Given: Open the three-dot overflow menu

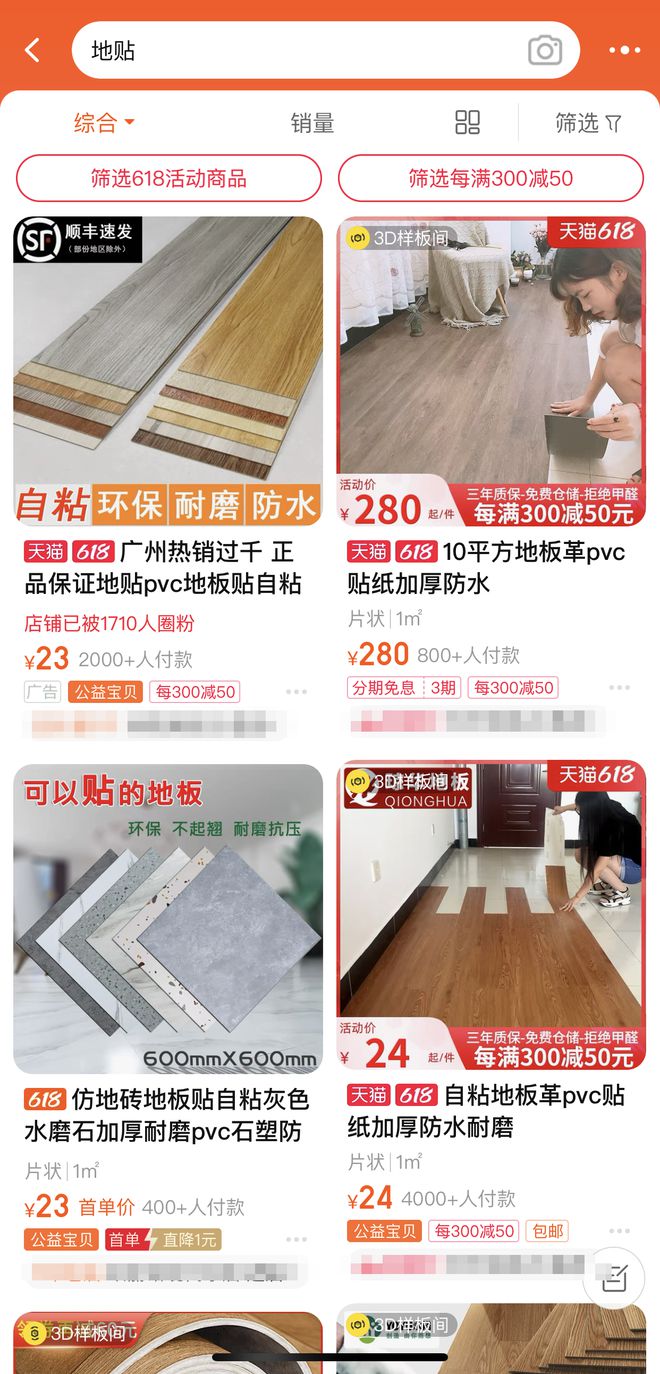Looking at the screenshot, I should [x=624, y=50].
